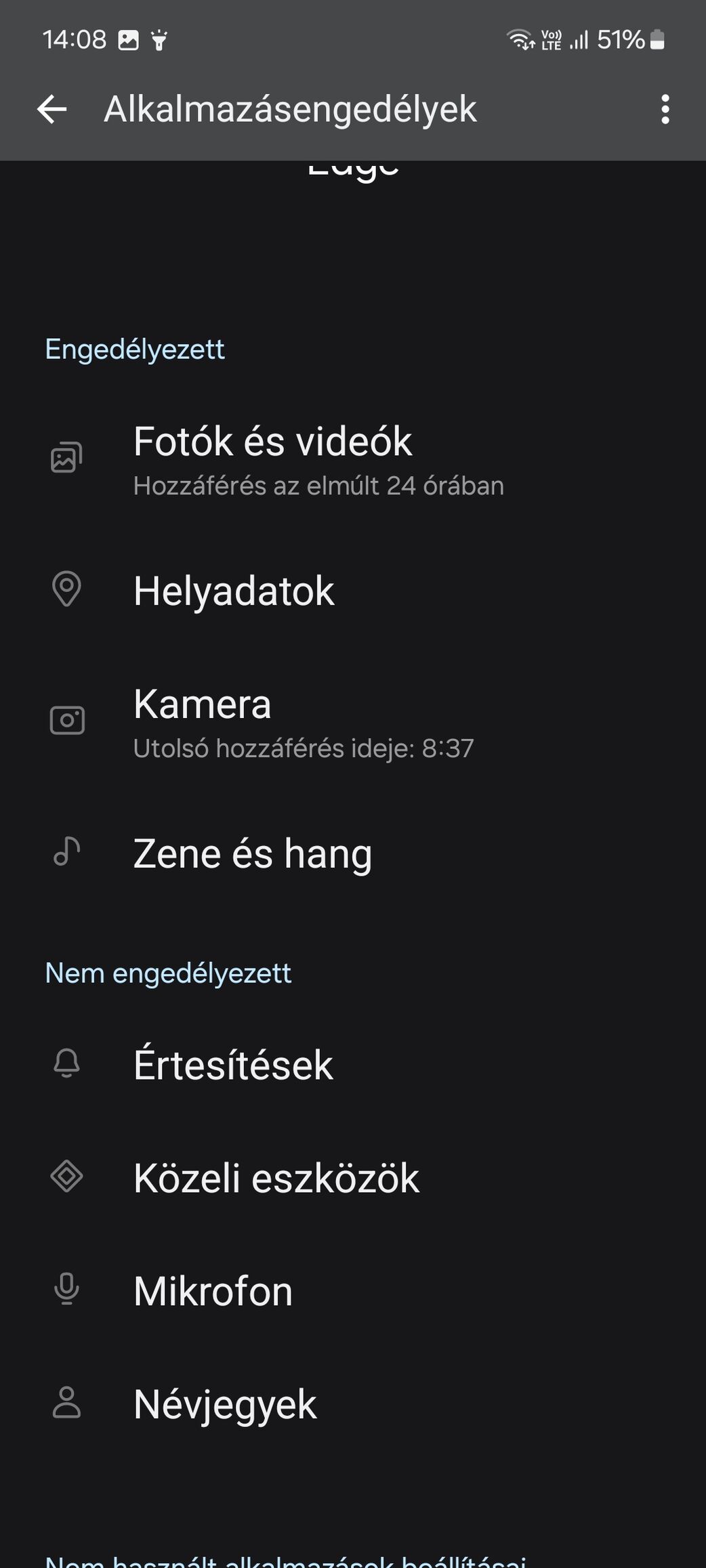Open the three-dot overflow menu

665,109
